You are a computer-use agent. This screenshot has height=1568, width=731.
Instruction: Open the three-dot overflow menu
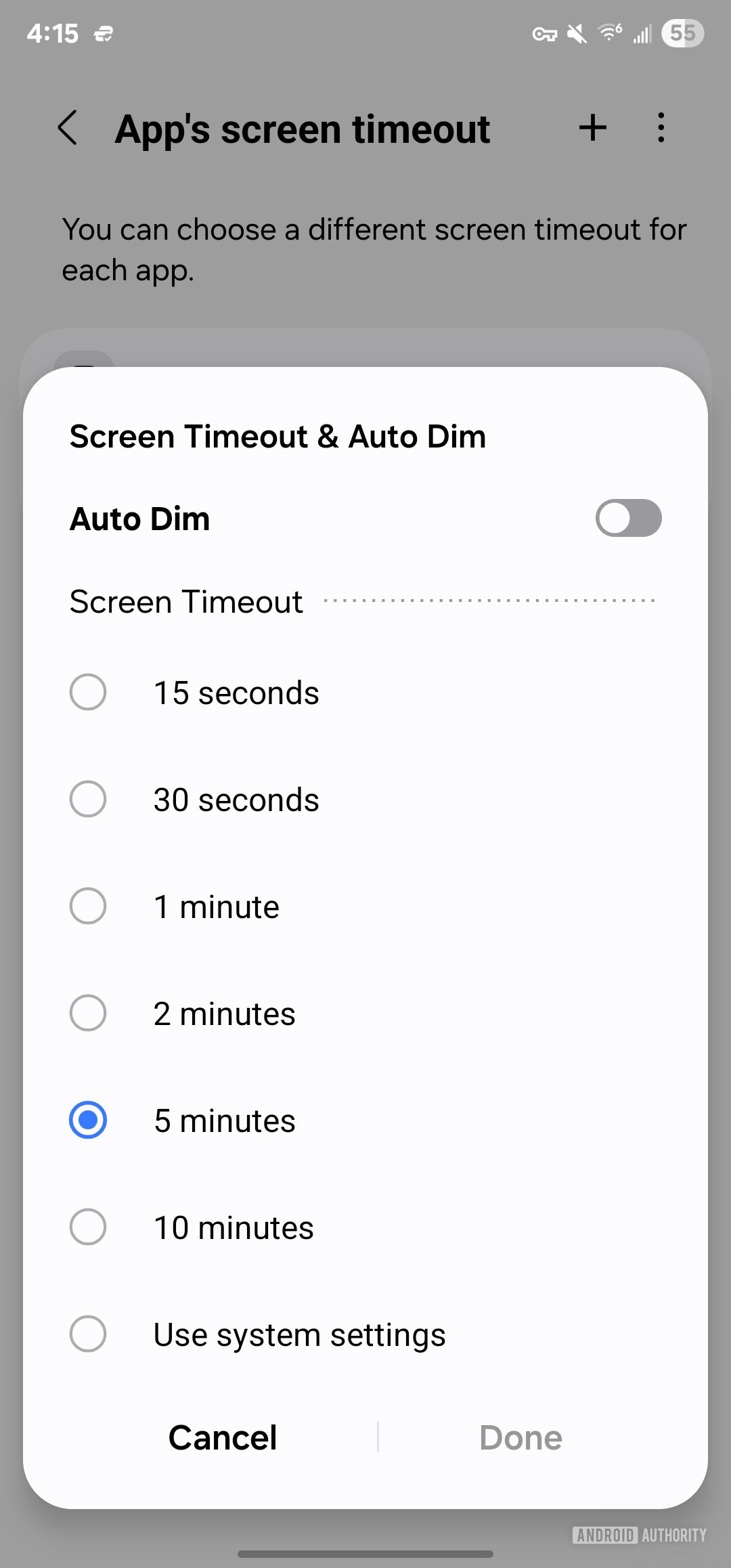[x=660, y=127]
